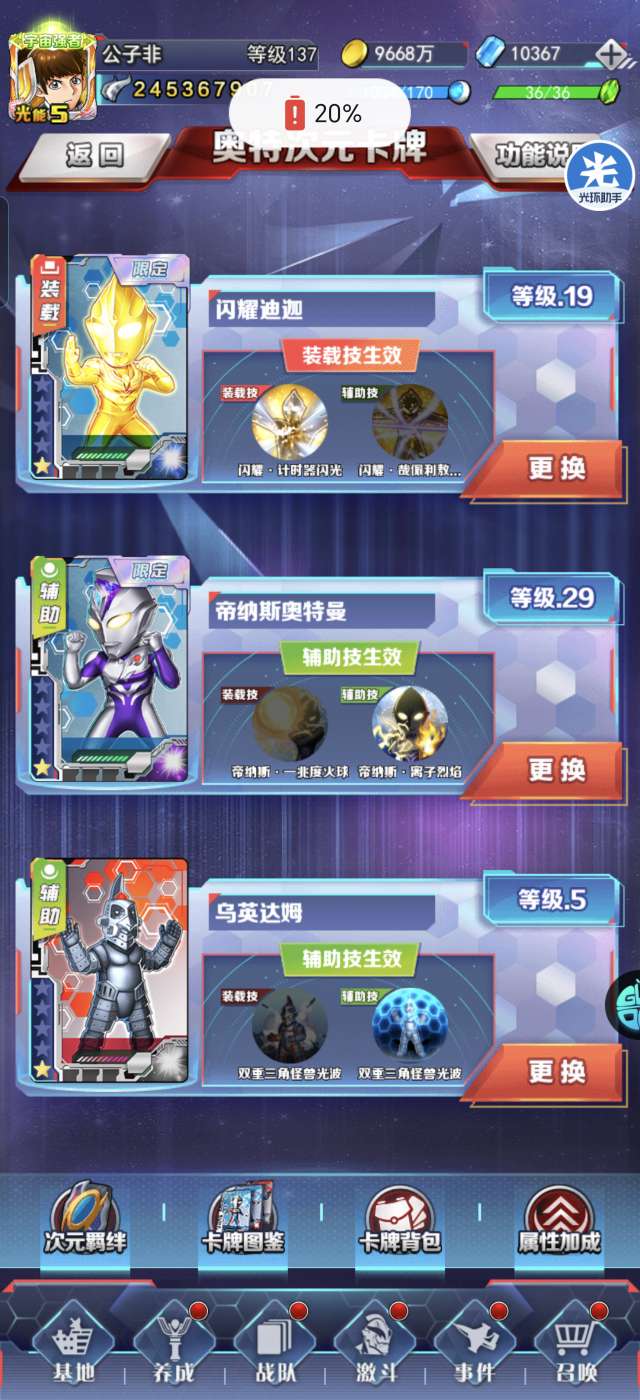Viewport: 640px width, 1400px height.
Task: Switch to the 战队 tab
Action: pyautogui.click(x=273, y=1346)
